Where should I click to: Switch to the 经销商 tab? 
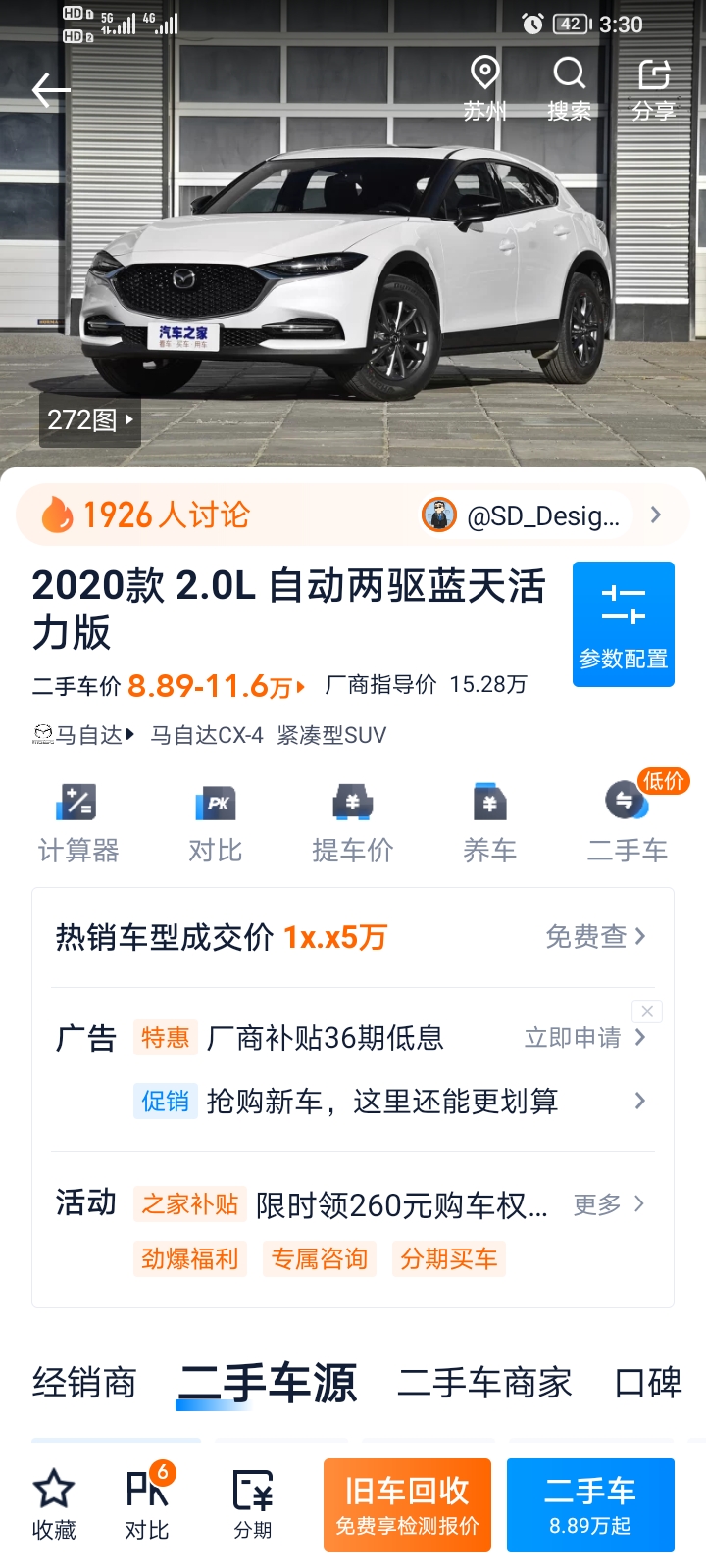coord(84,1383)
